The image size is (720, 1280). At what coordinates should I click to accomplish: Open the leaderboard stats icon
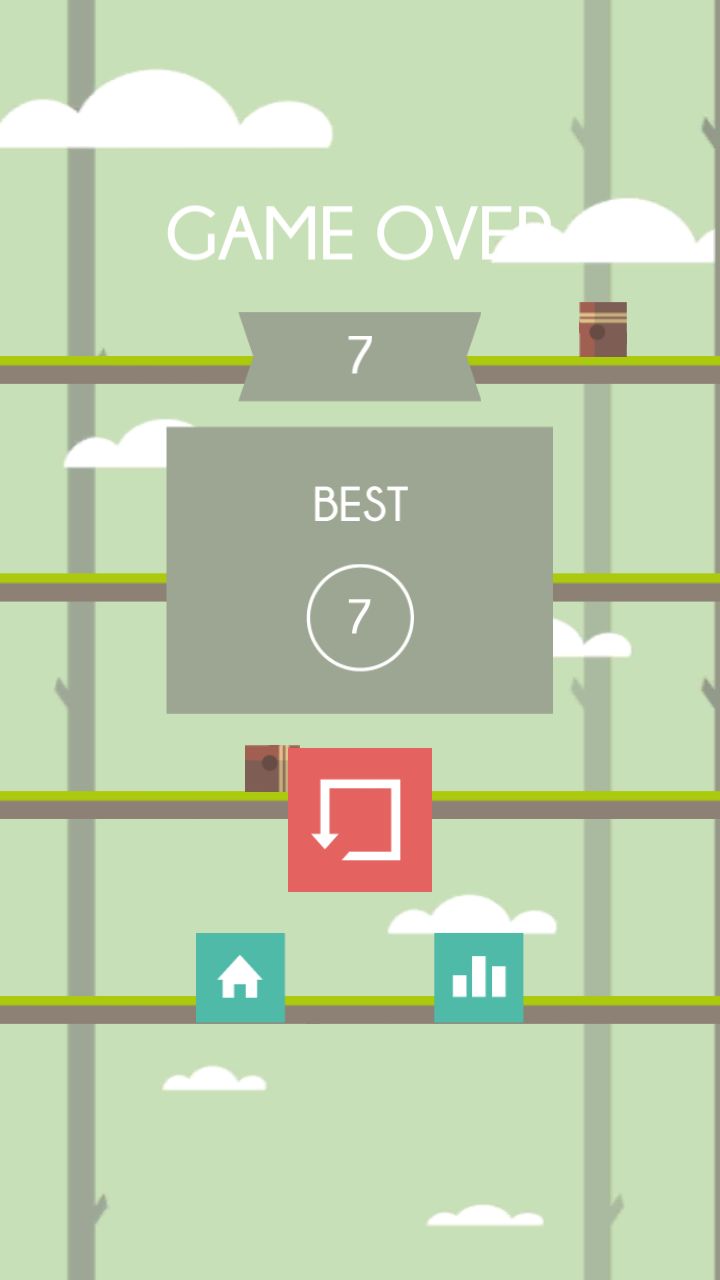tap(479, 978)
